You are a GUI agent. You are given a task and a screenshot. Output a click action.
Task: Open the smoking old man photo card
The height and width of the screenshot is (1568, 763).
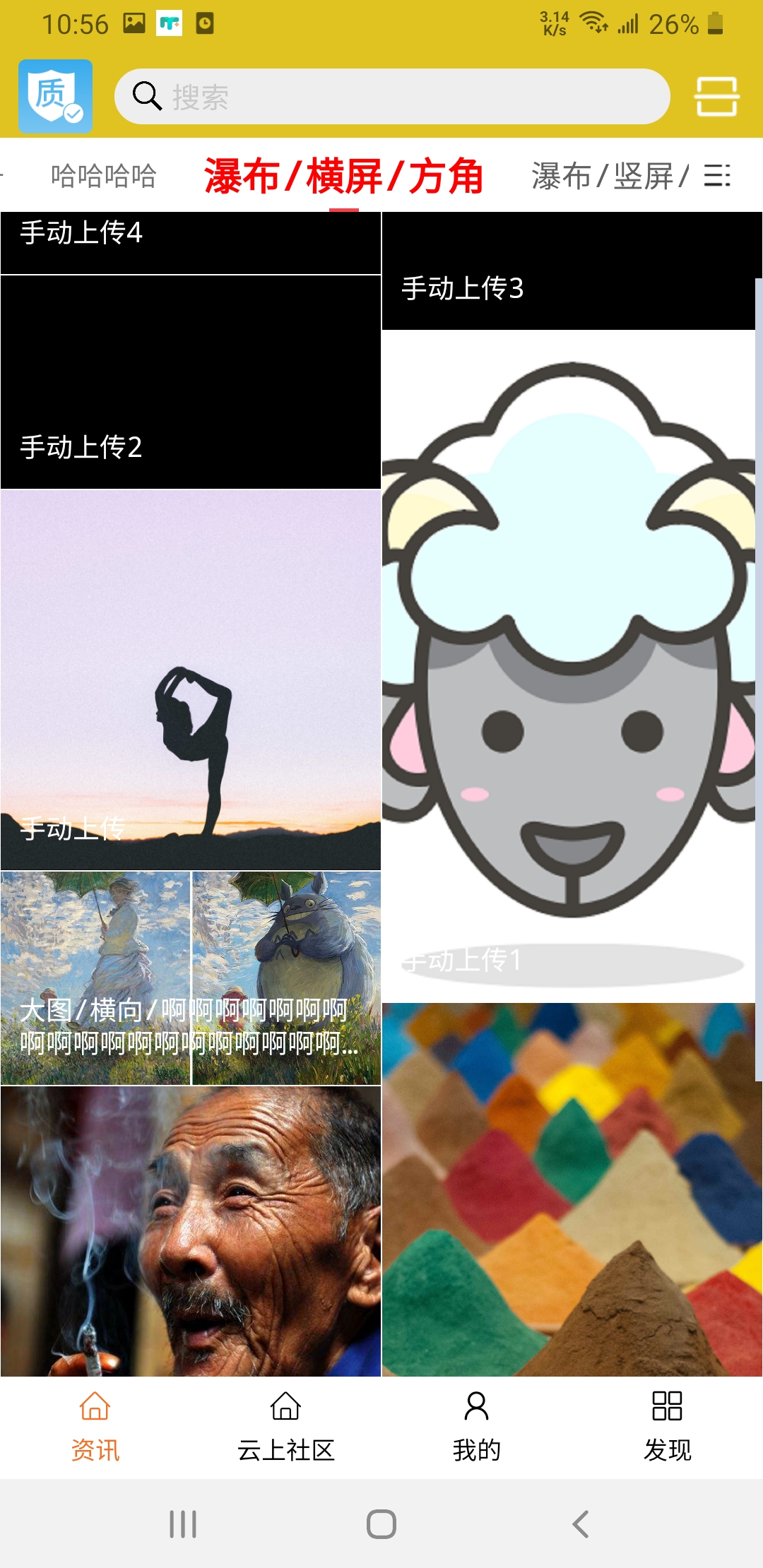tap(191, 1231)
